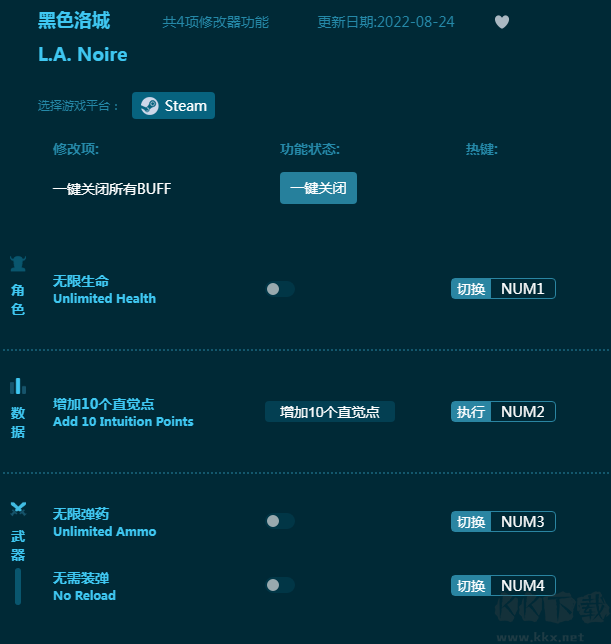
Task: Tap the heart favorite icon
Action: 502,22
